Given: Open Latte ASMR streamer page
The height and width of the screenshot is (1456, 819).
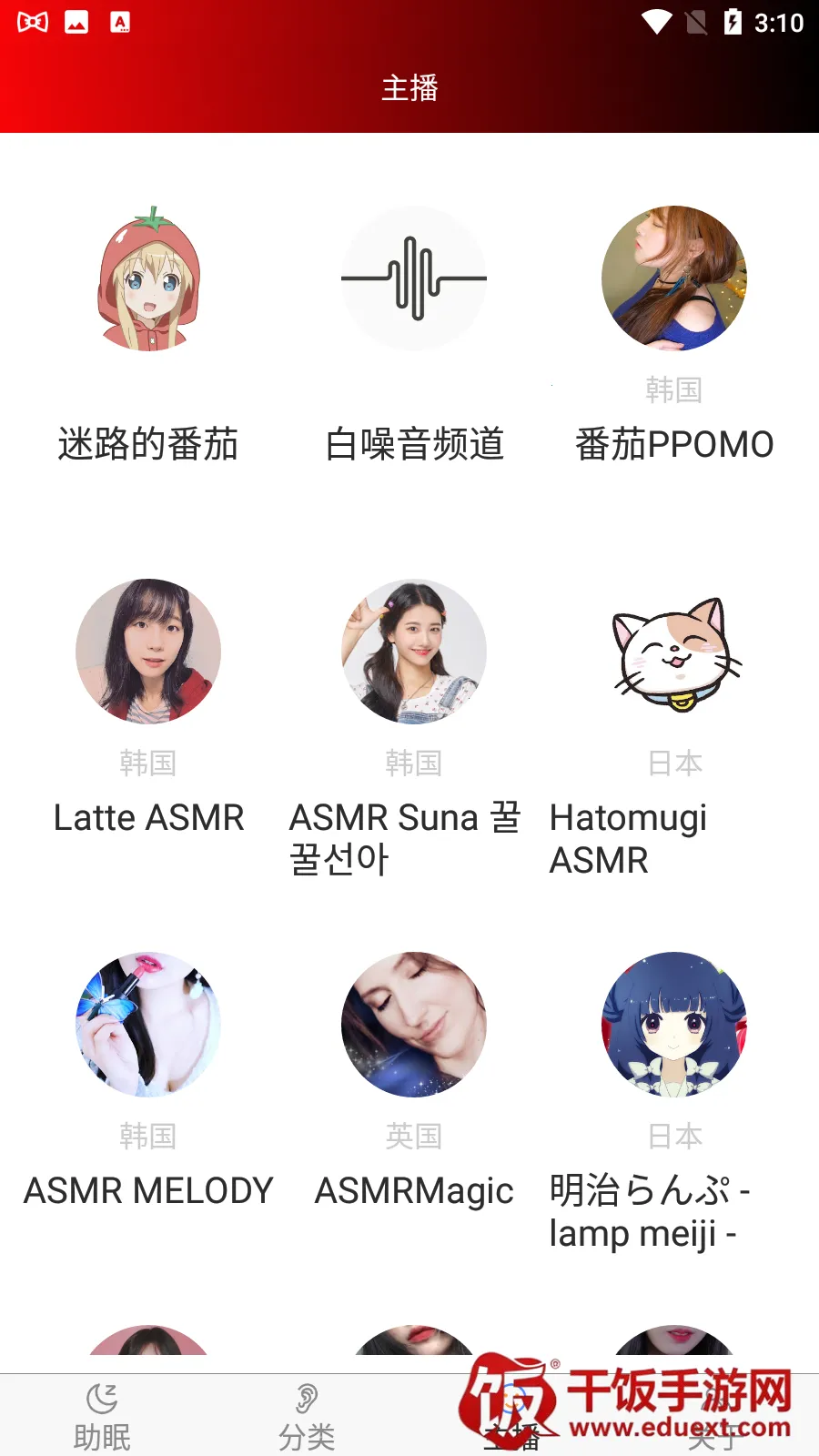Looking at the screenshot, I should click(148, 652).
